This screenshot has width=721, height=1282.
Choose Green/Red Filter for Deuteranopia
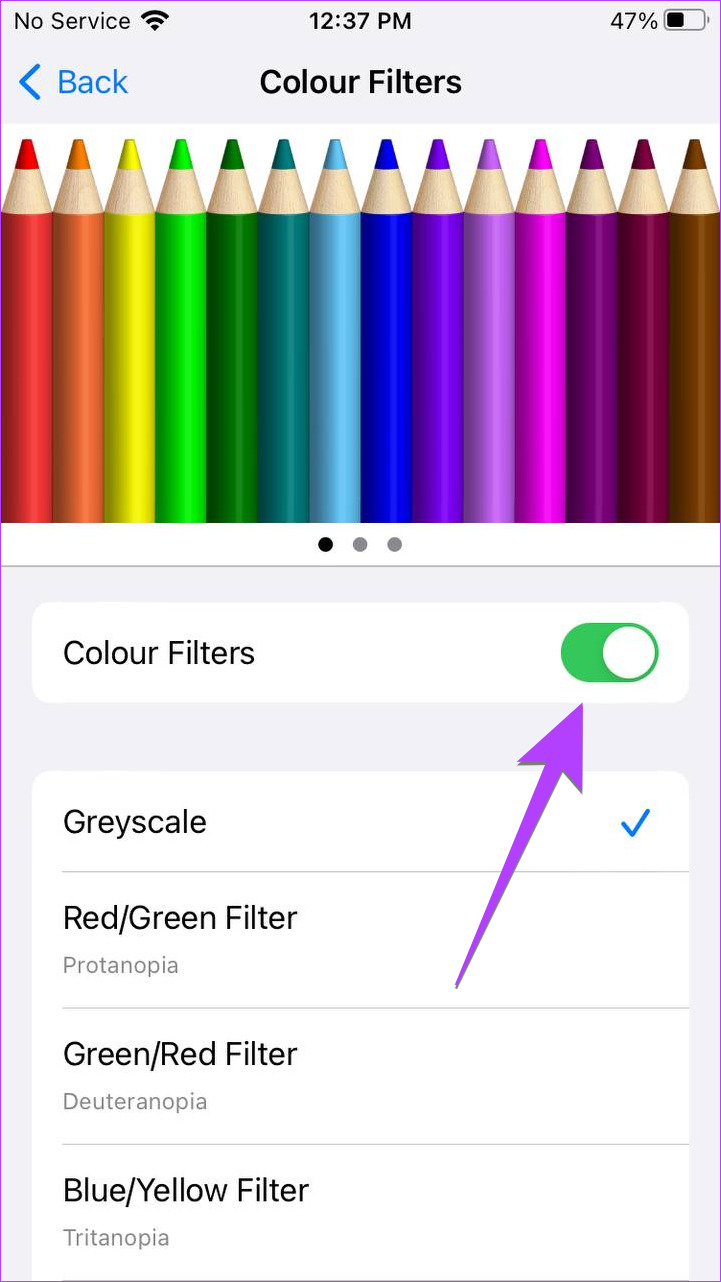click(x=360, y=1076)
